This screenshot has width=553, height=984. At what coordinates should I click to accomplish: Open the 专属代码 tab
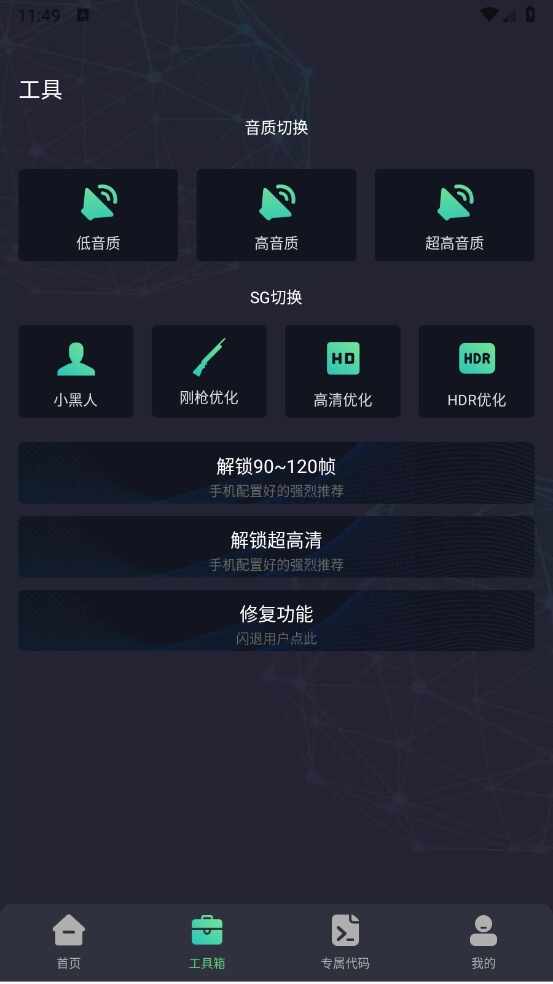point(345,942)
